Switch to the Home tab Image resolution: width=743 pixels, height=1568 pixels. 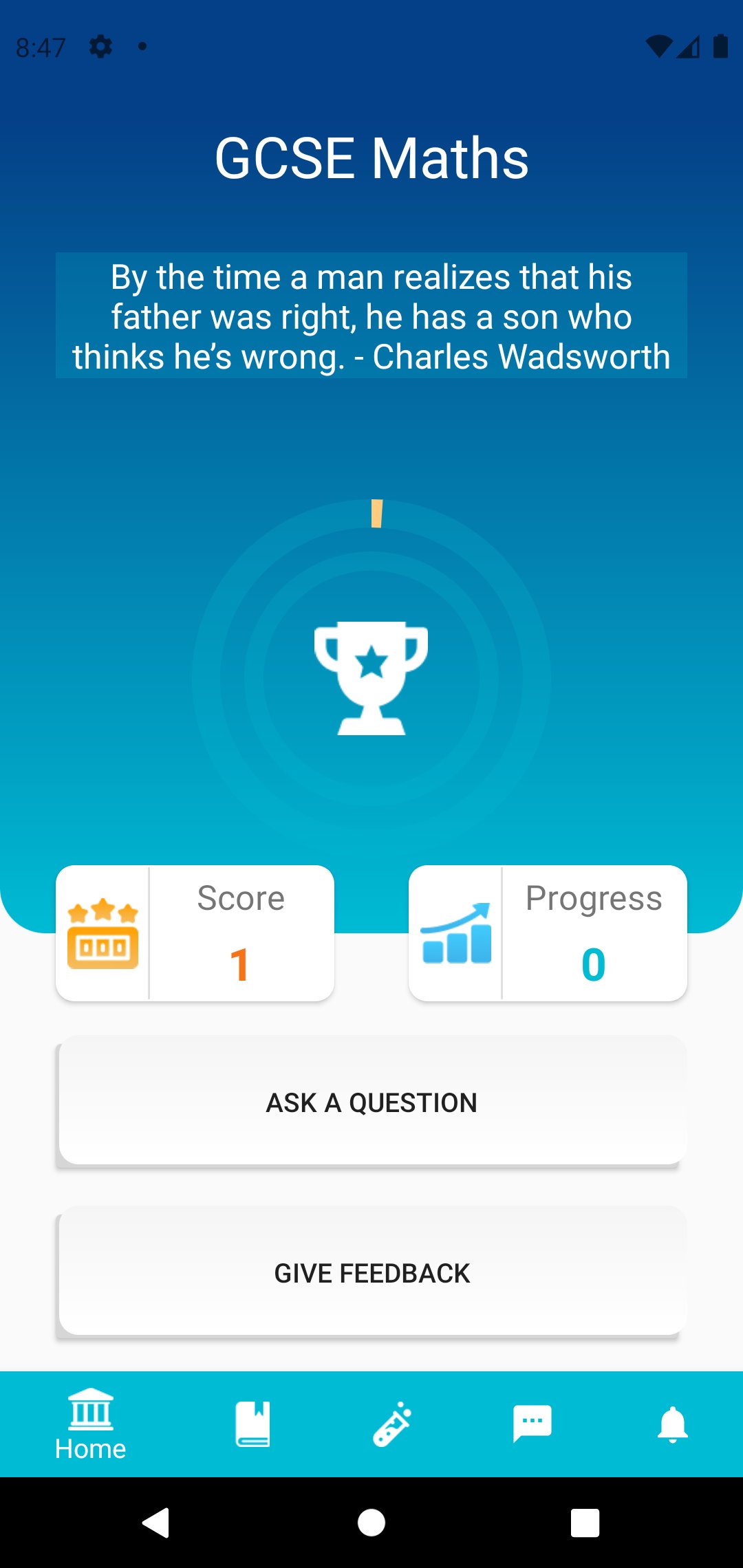[90, 1424]
